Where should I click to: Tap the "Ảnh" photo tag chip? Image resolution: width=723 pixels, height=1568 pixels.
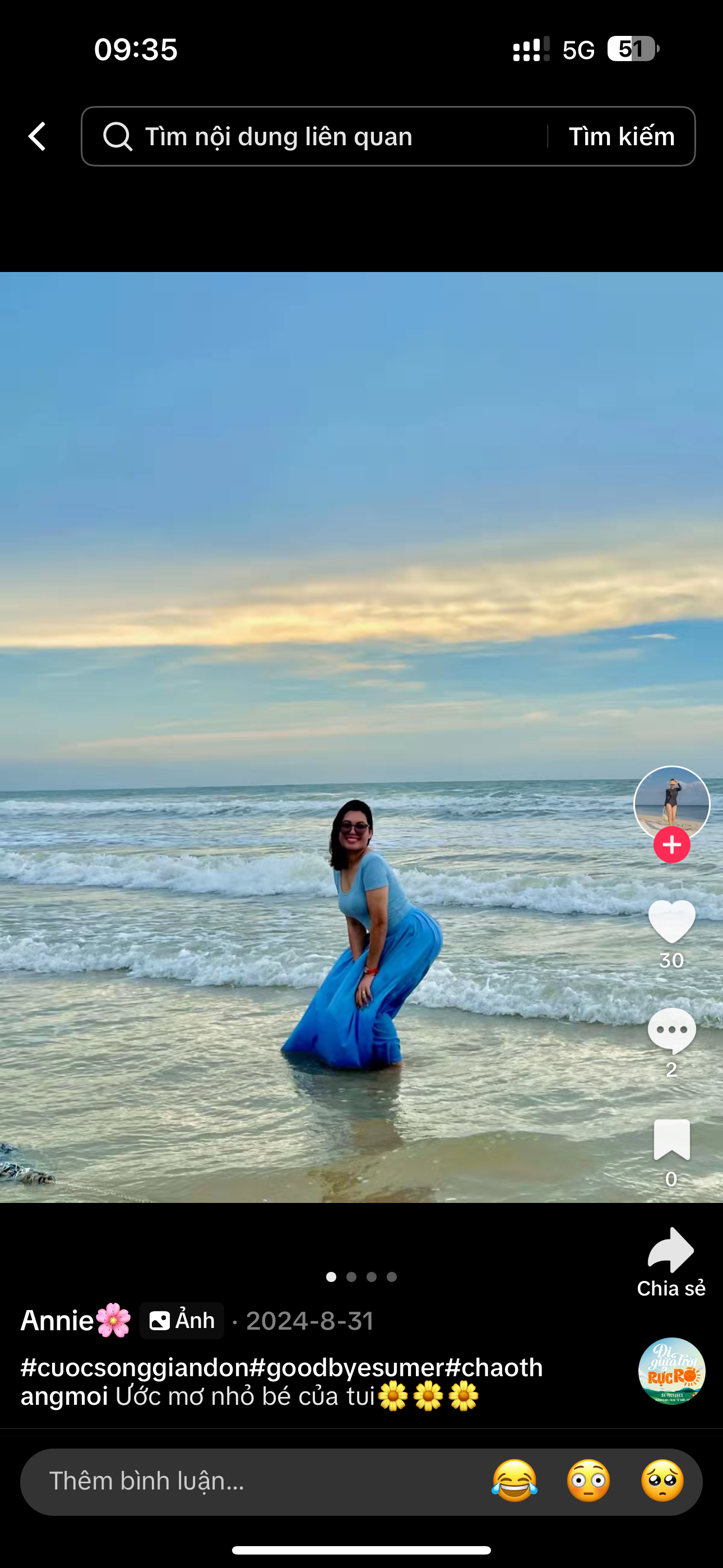182,1320
